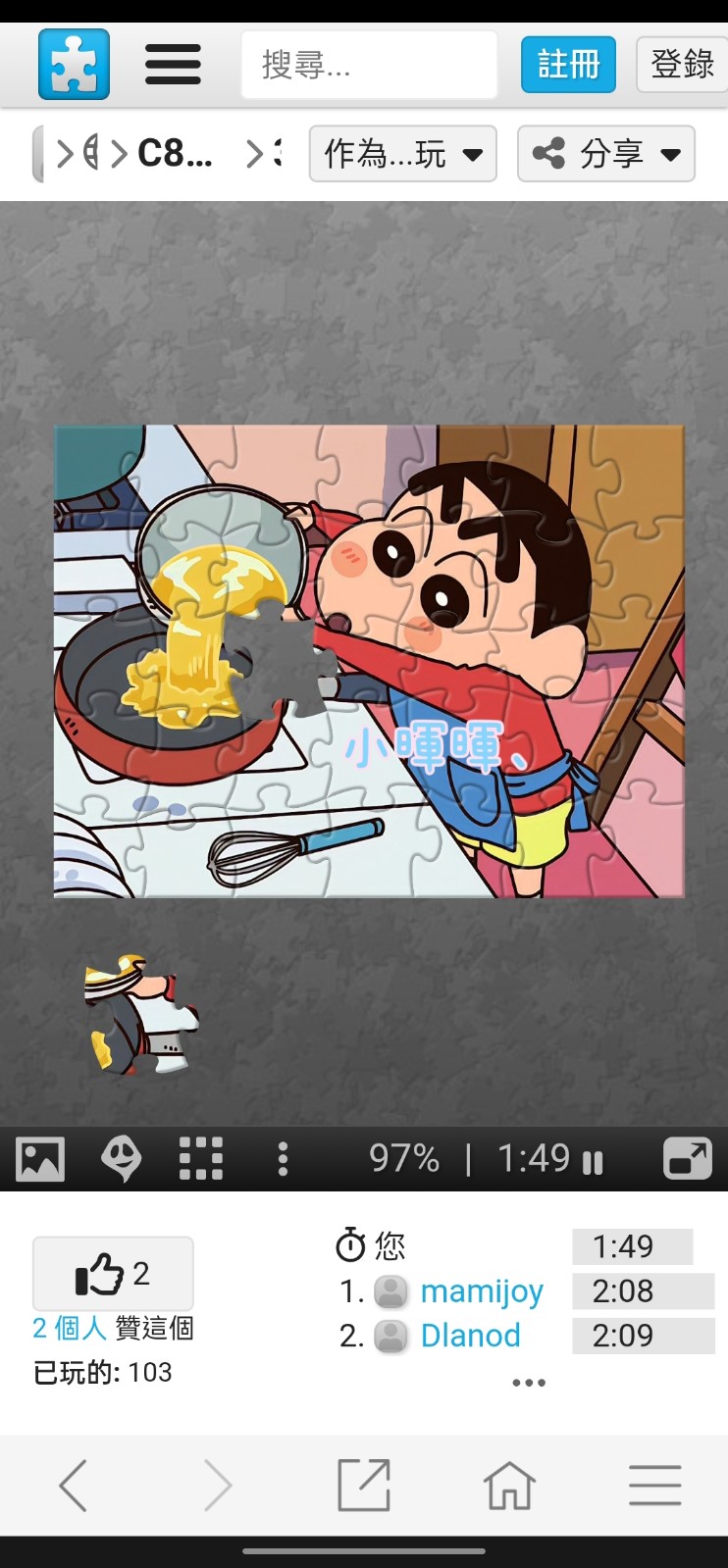
Task: Expand the 作為...玩 dropdown
Action: tap(402, 154)
